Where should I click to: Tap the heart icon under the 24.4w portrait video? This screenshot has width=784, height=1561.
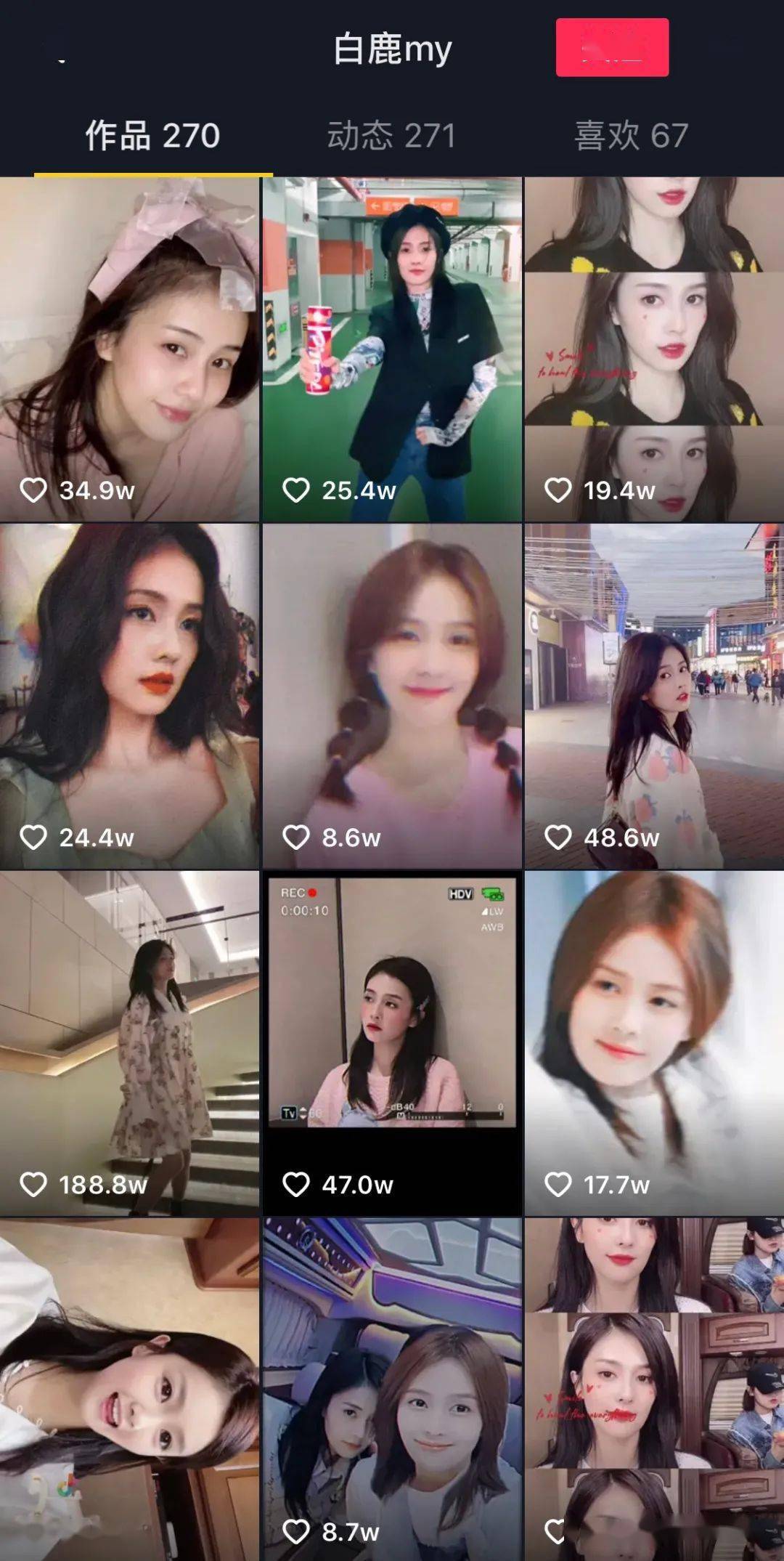(34, 839)
